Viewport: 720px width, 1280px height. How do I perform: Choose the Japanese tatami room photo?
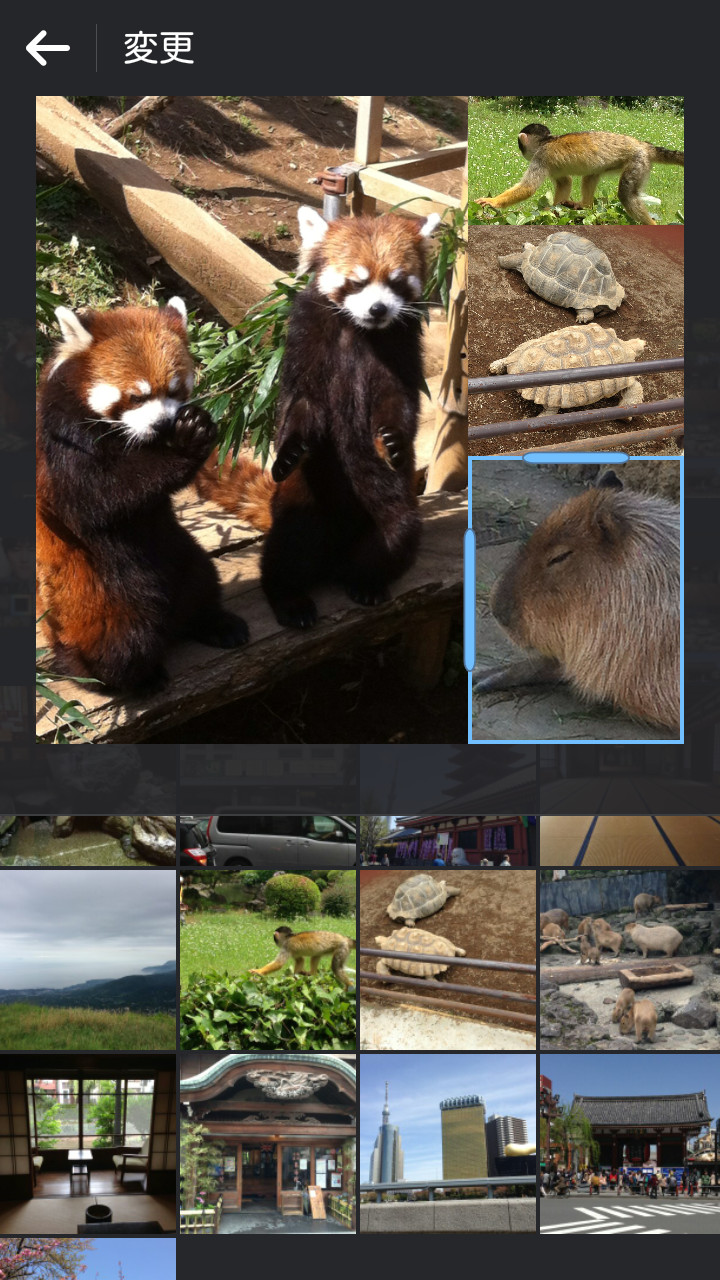88,1143
